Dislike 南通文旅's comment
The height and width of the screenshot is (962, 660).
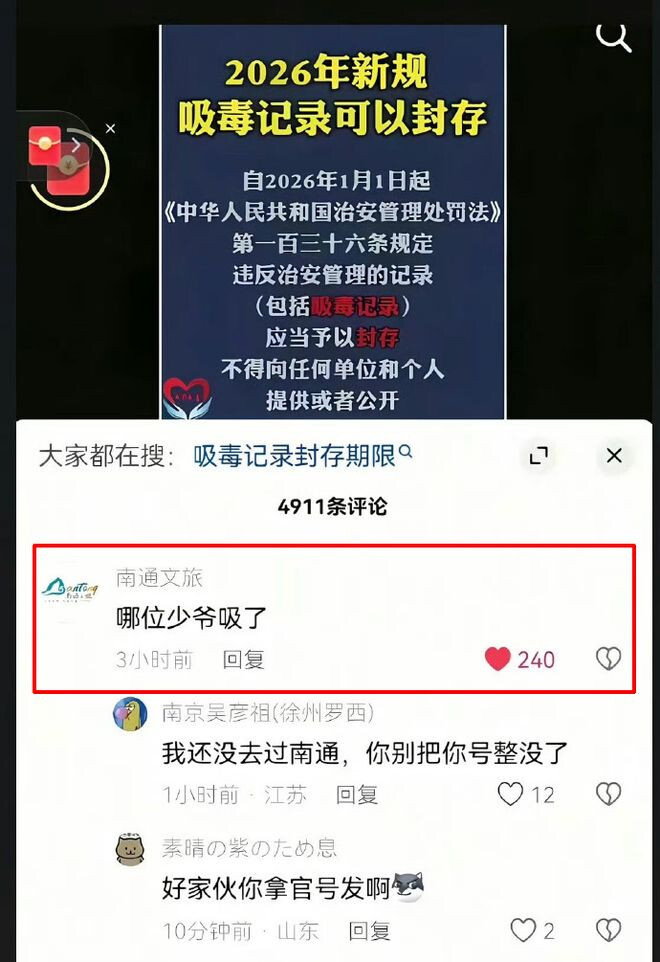coord(608,659)
